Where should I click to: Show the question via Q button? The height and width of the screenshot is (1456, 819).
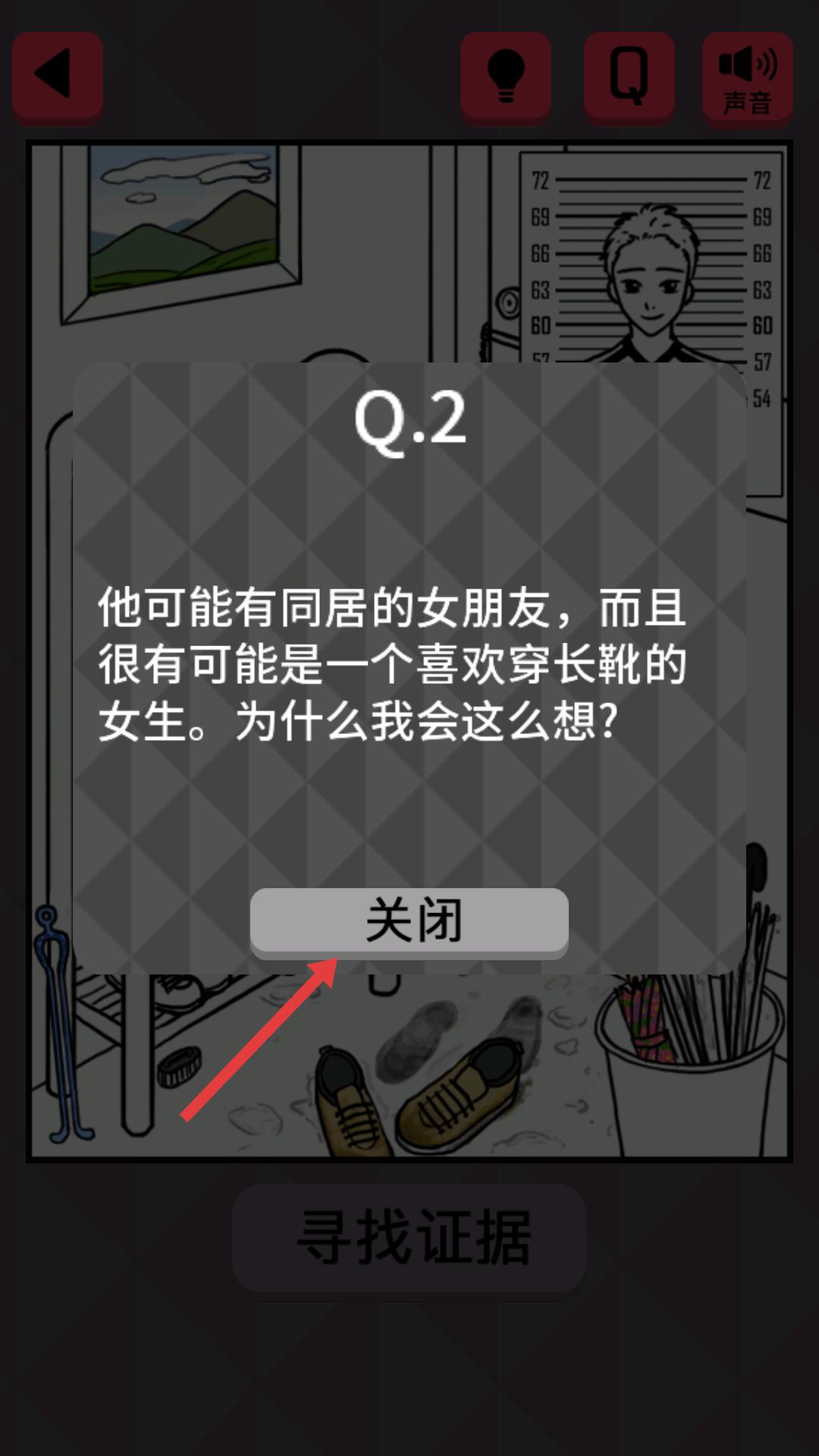pos(629,74)
